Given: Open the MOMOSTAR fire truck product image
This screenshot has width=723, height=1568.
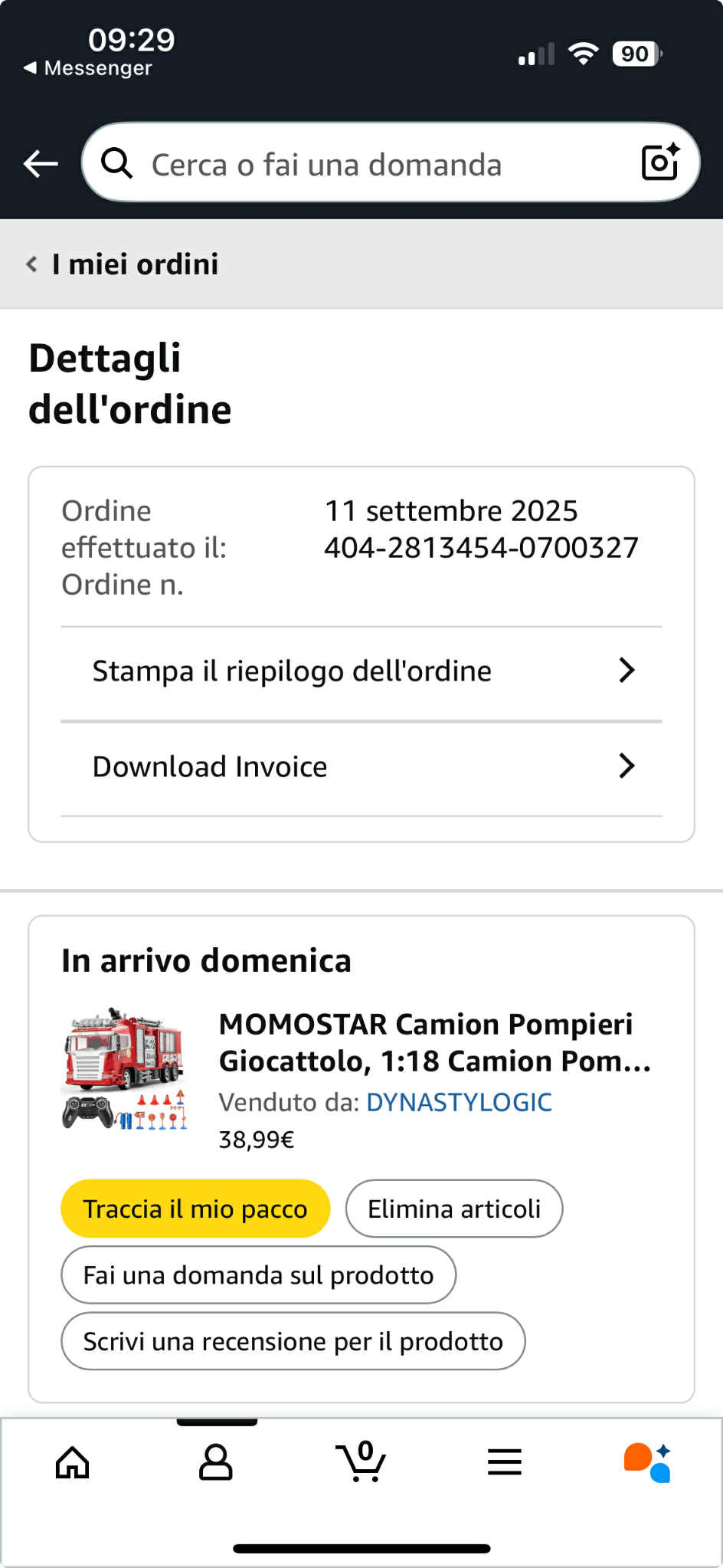Looking at the screenshot, I should point(125,1069).
